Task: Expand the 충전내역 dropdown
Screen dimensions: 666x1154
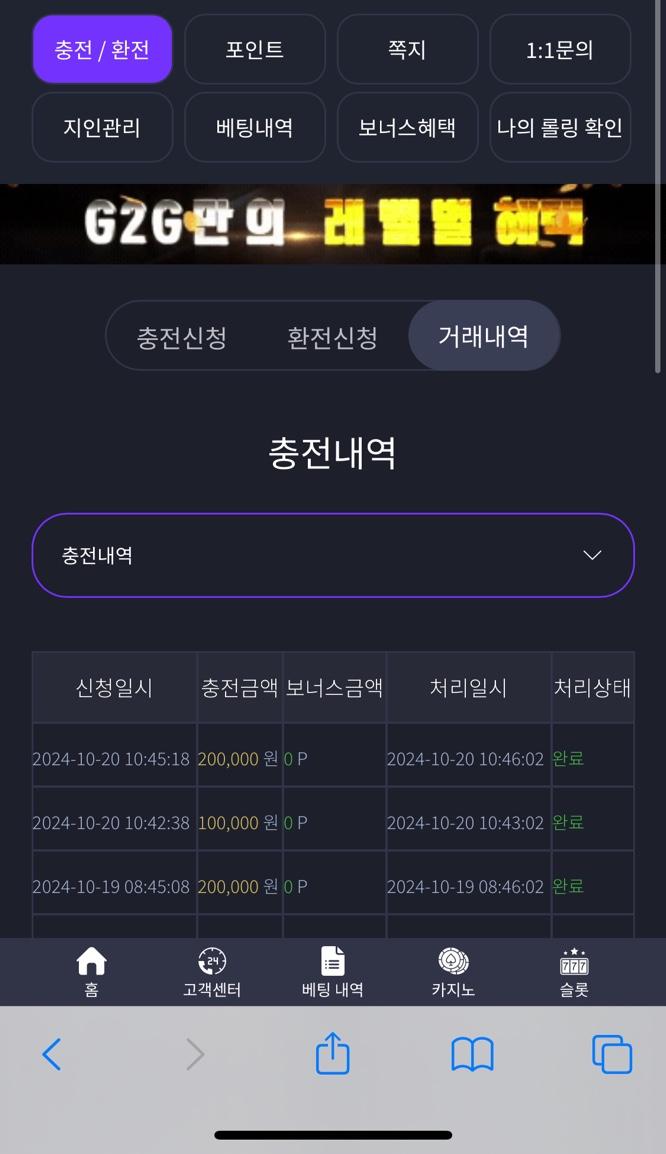Action: 333,555
